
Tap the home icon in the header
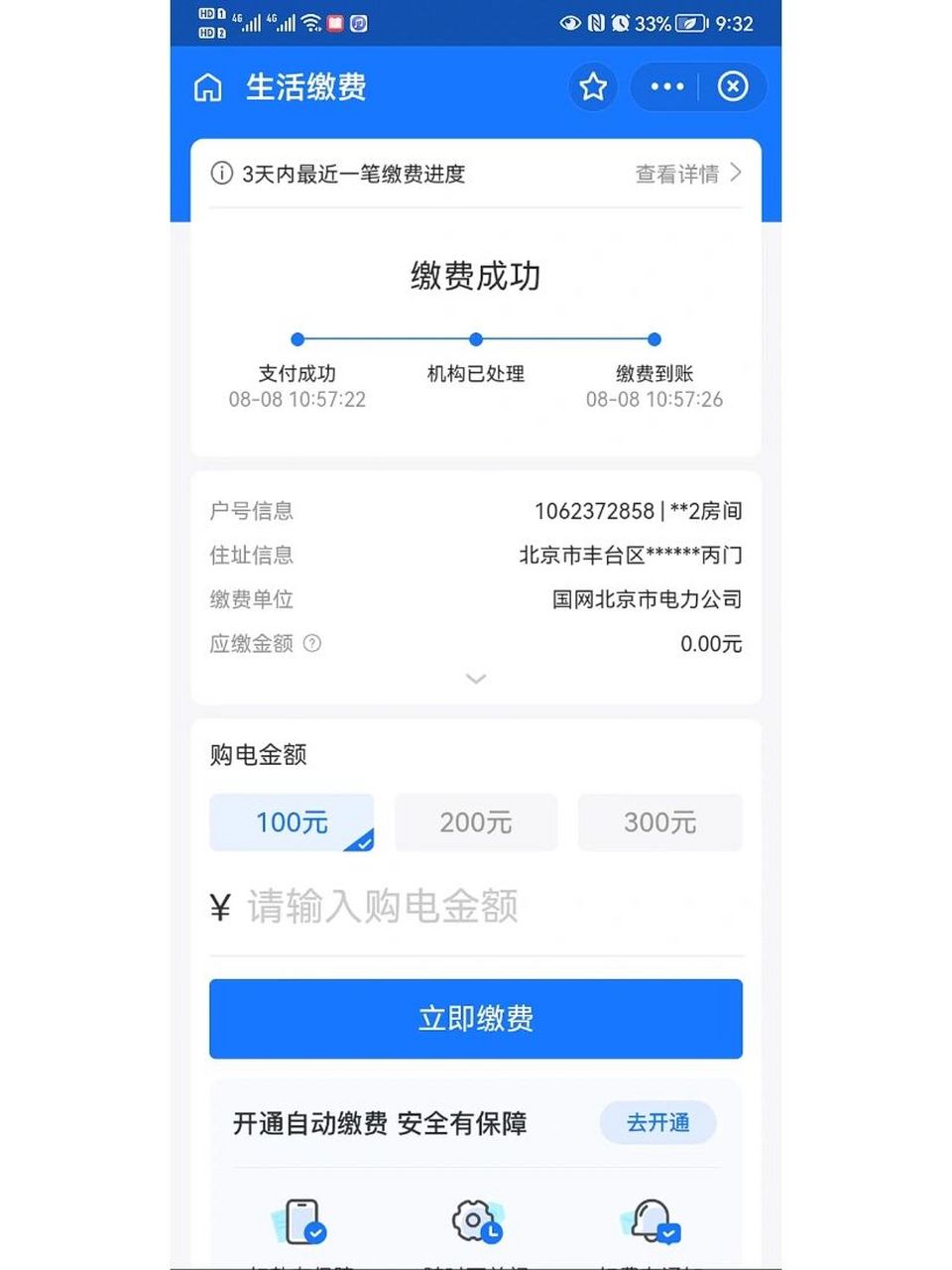207,87
